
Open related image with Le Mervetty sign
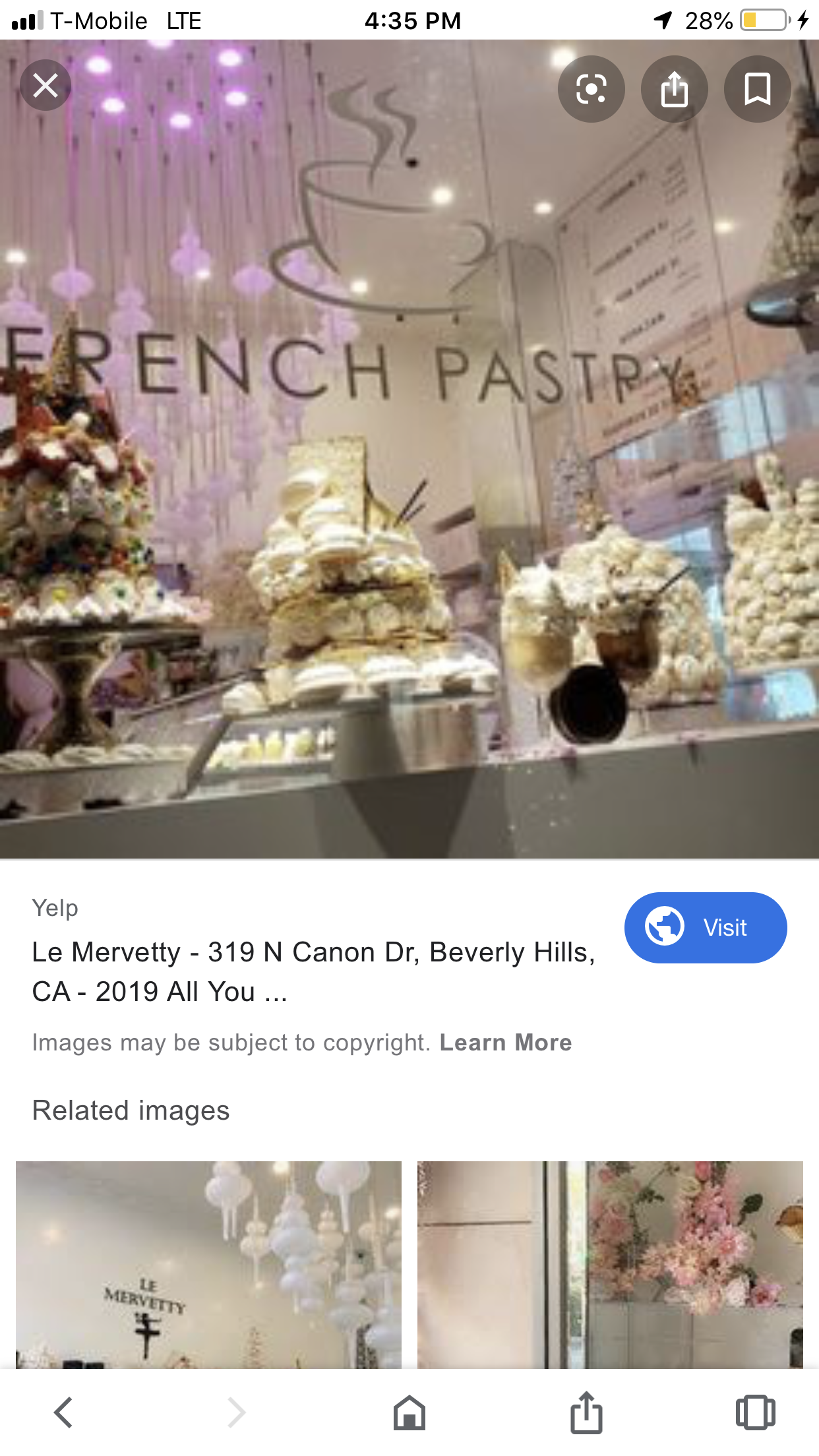(208, 1263)
